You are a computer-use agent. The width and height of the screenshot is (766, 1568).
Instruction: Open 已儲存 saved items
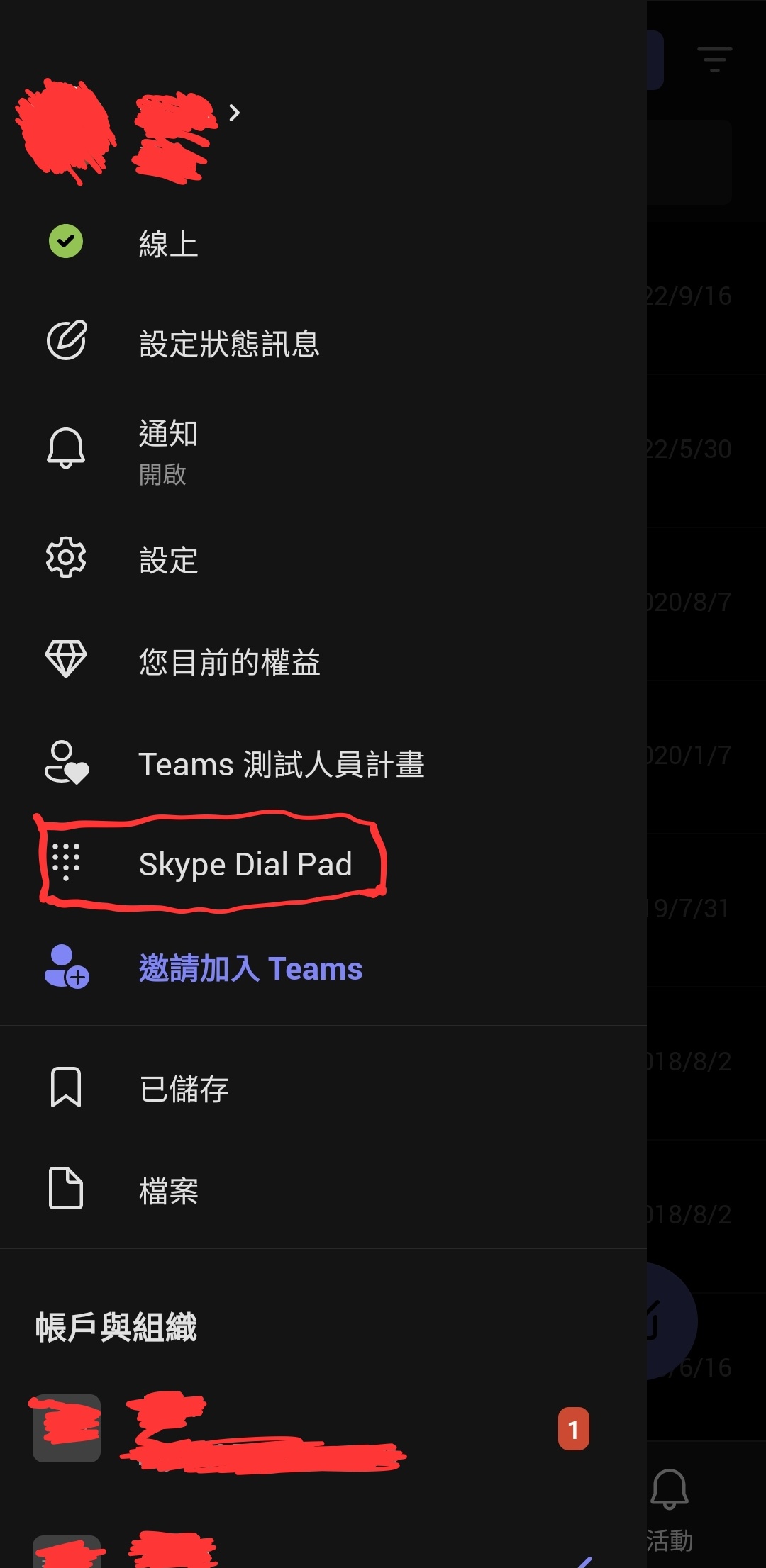coord(323,1087)
